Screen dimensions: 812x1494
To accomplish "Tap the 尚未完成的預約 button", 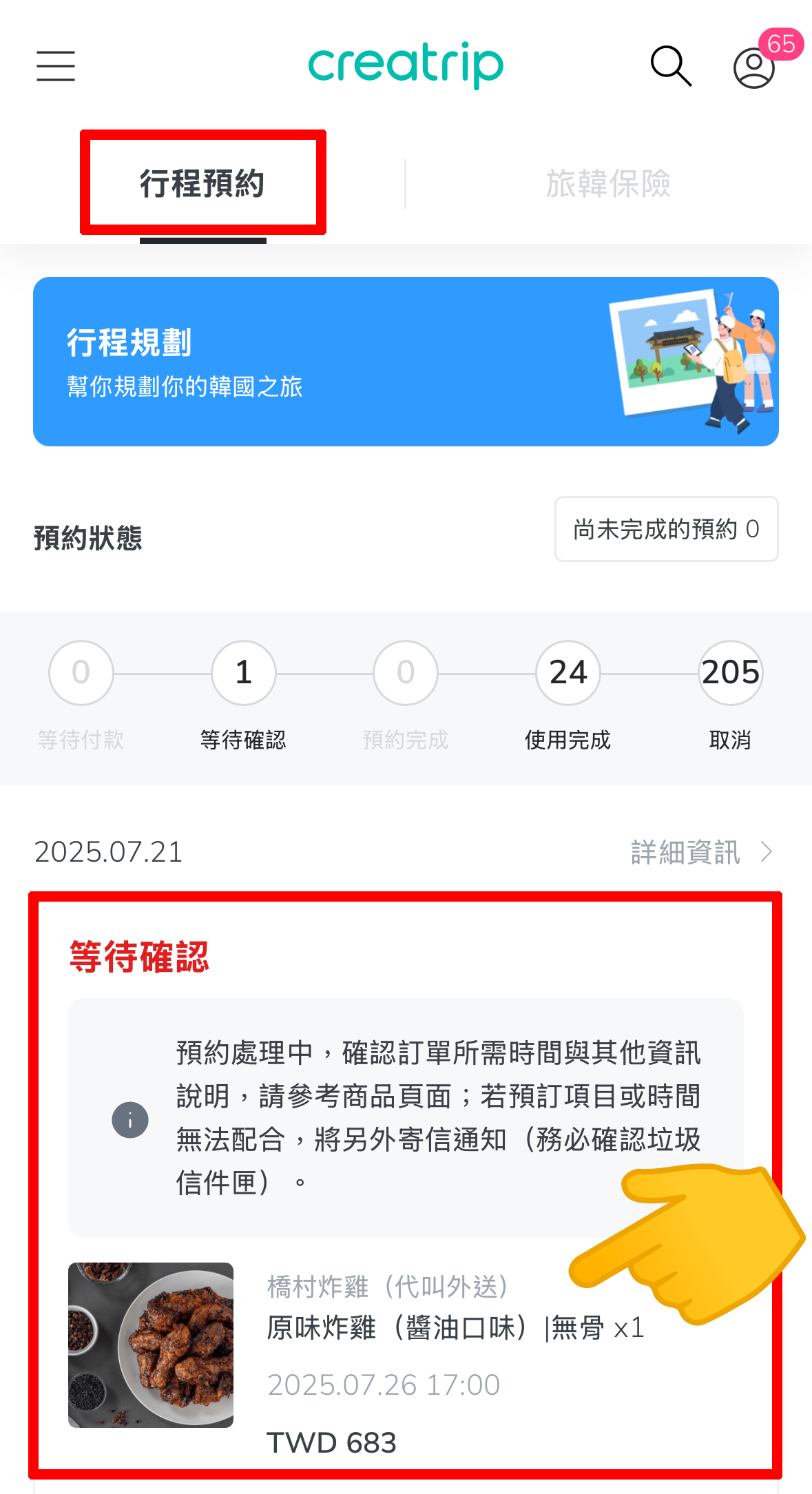I will (666, 529).
